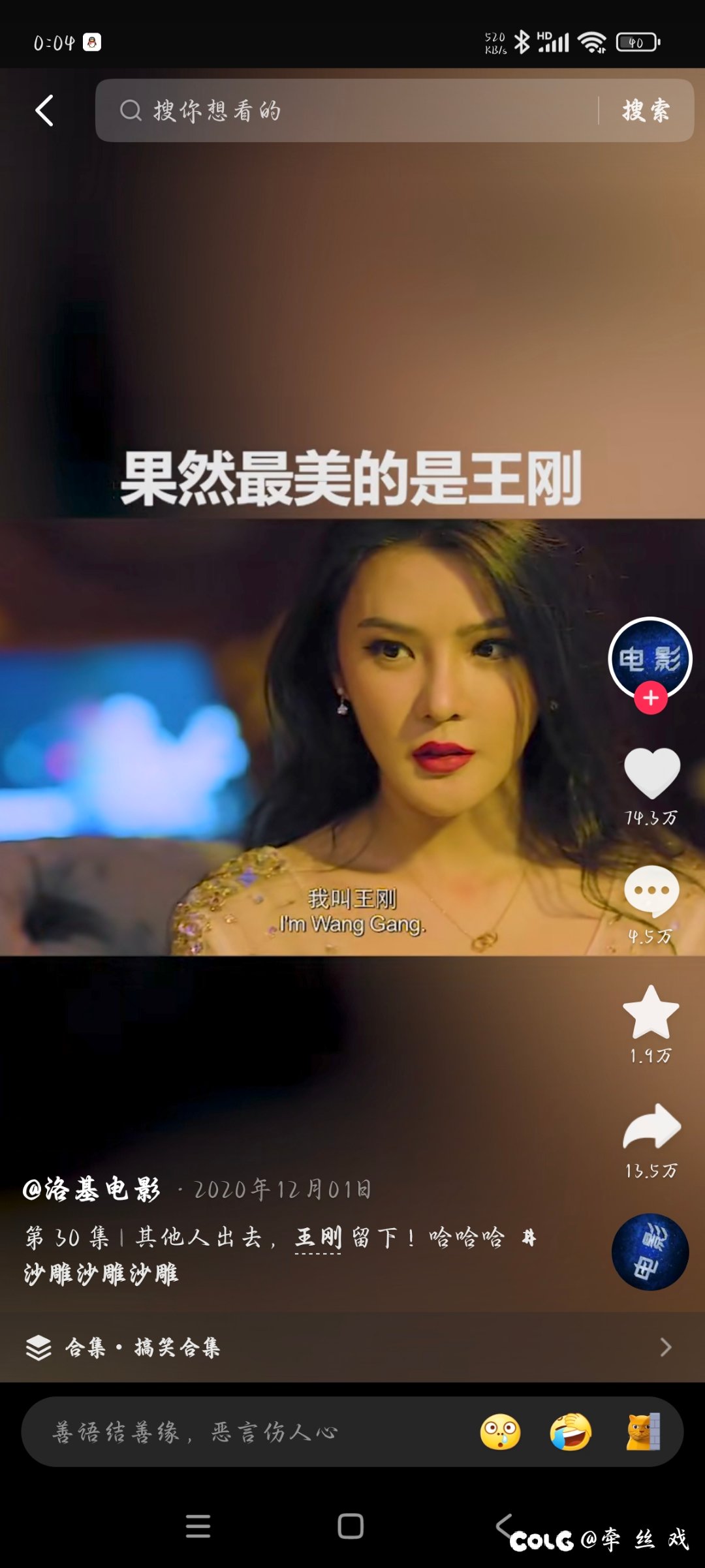Open the 电影 creator avatar
Image resolution: width=705 pixels, height=1568 pixels.
tap(650, 658)
